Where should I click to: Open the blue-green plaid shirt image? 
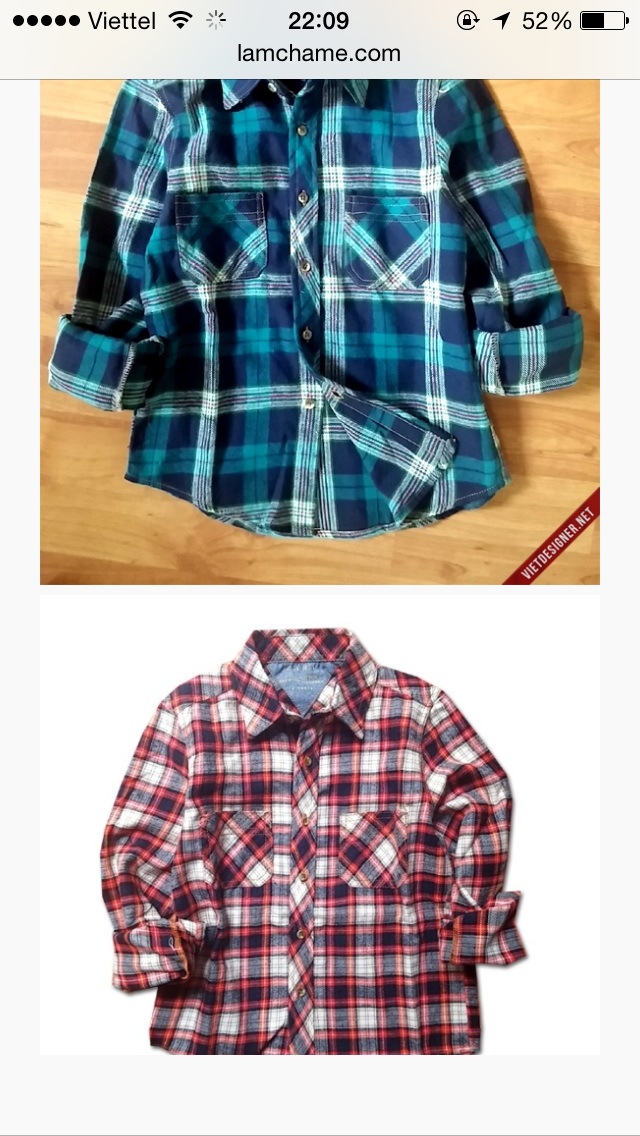coord(319,330)
